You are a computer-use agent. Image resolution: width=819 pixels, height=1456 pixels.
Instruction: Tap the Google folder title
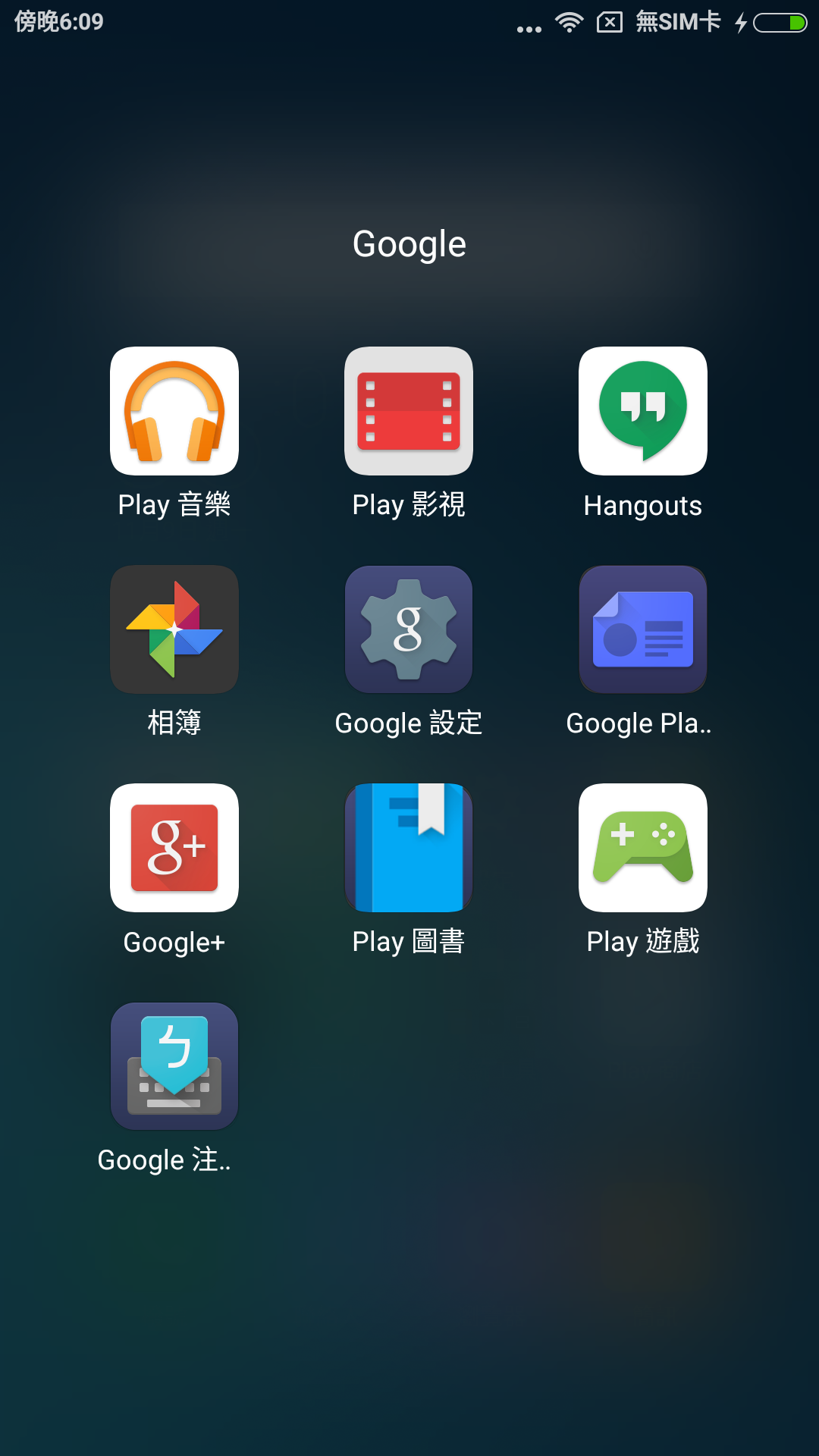[x=409, y=245]
